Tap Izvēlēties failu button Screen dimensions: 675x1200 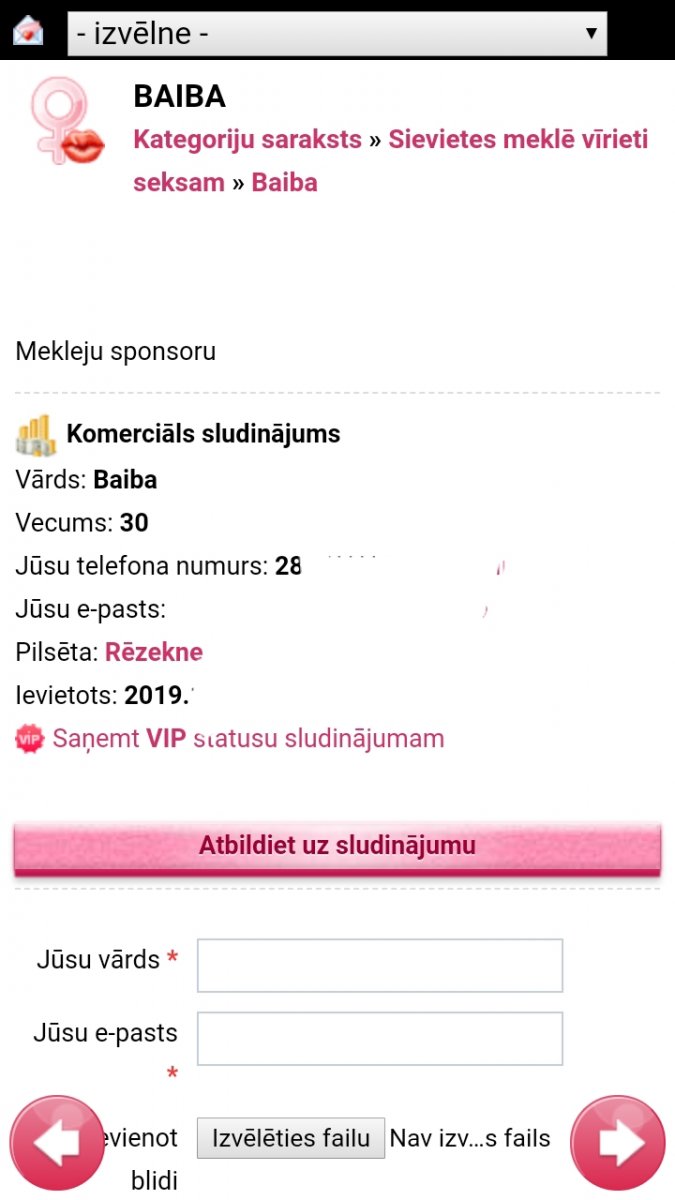290,1138
